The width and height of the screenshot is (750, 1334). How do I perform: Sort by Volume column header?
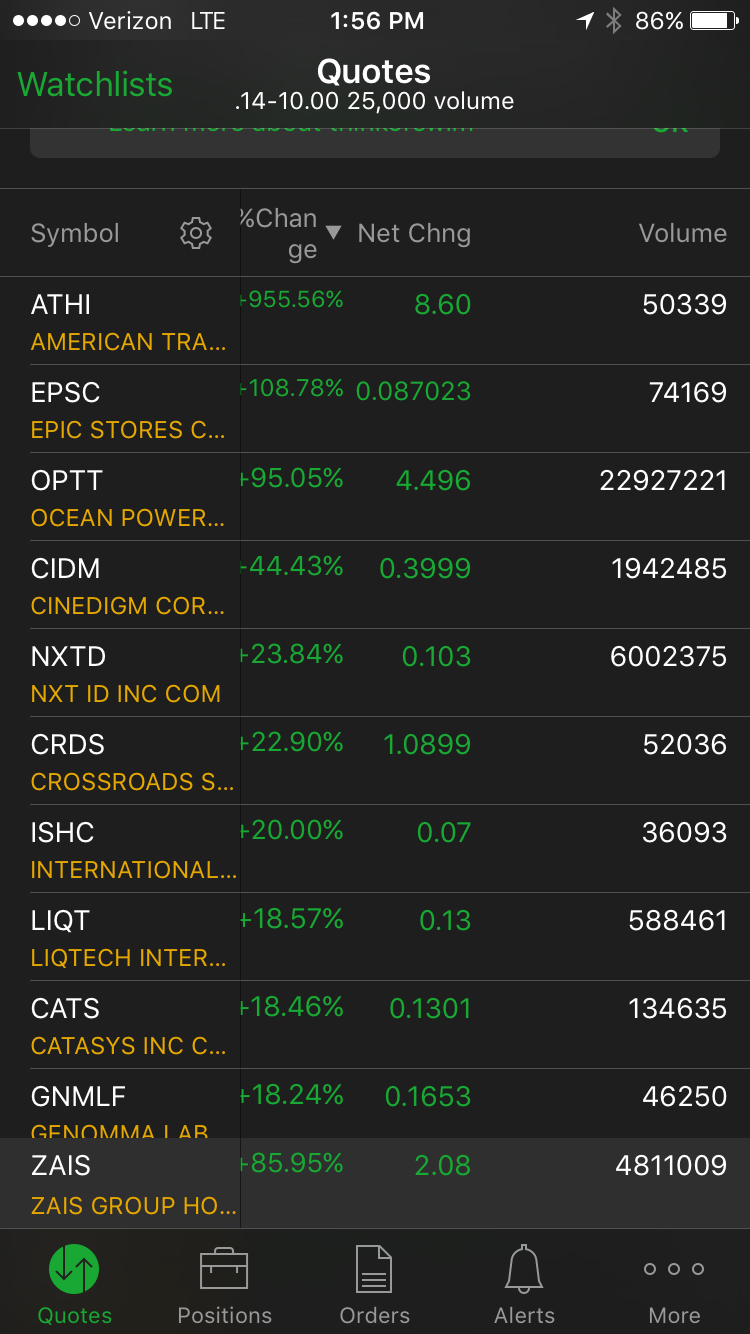pos(682,233)
